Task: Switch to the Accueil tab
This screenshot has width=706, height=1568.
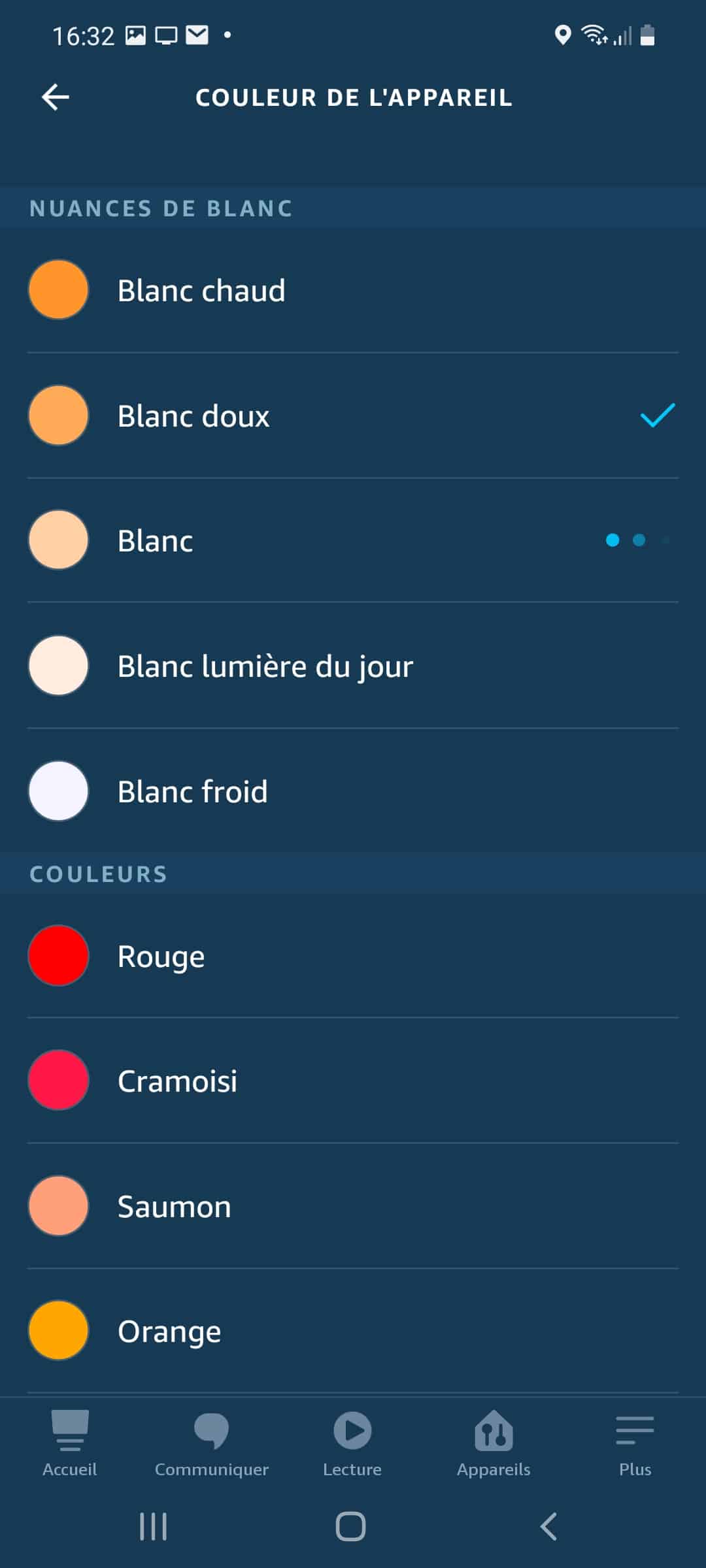Action: (70, 1444)
